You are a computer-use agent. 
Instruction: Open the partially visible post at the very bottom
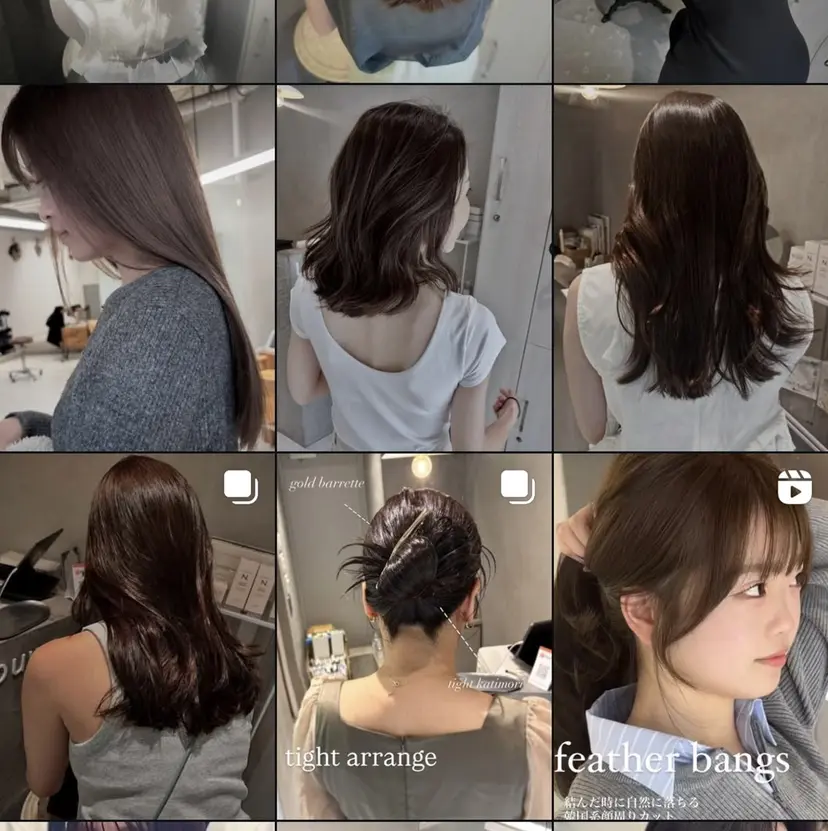[x=414, y=827]
